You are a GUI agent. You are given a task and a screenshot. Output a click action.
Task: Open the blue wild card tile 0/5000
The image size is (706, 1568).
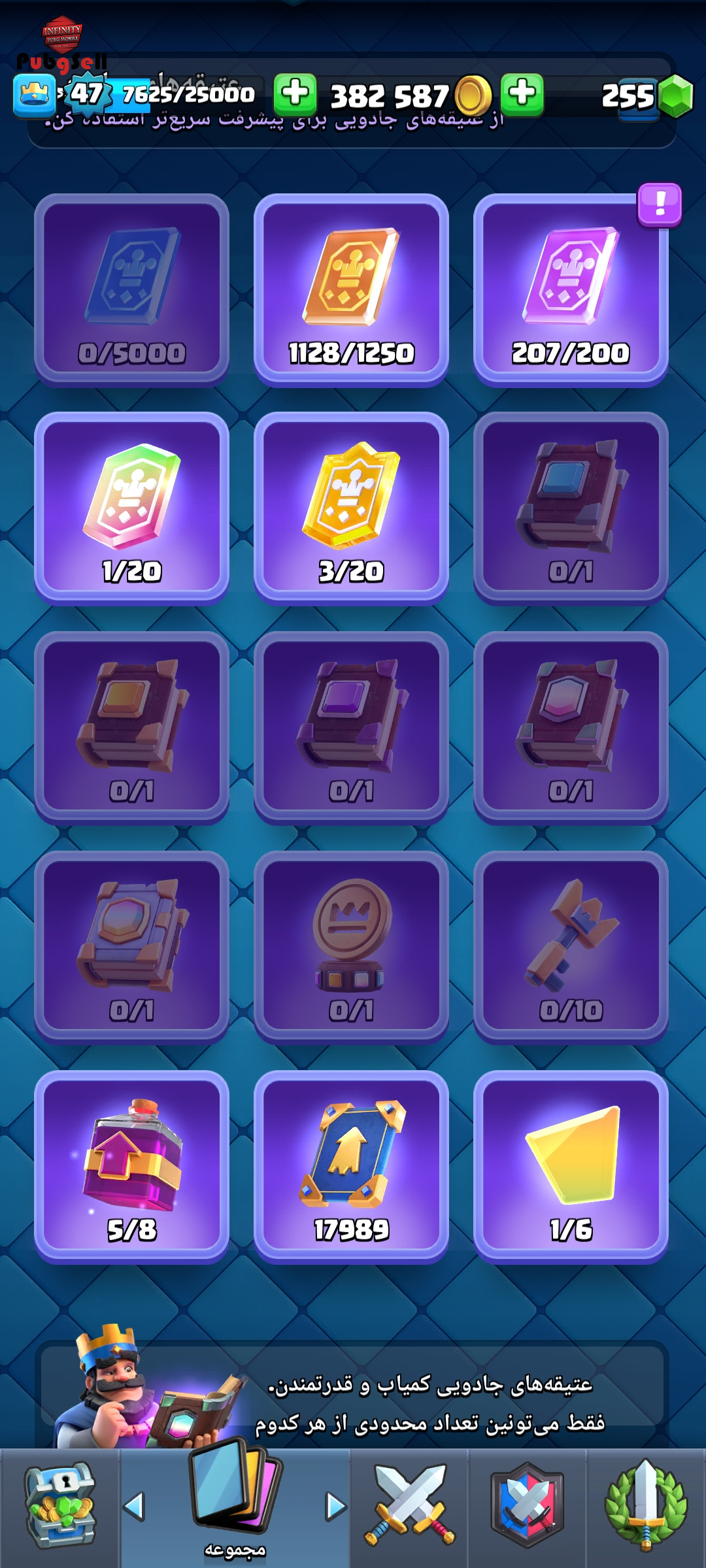coord(131,289)
